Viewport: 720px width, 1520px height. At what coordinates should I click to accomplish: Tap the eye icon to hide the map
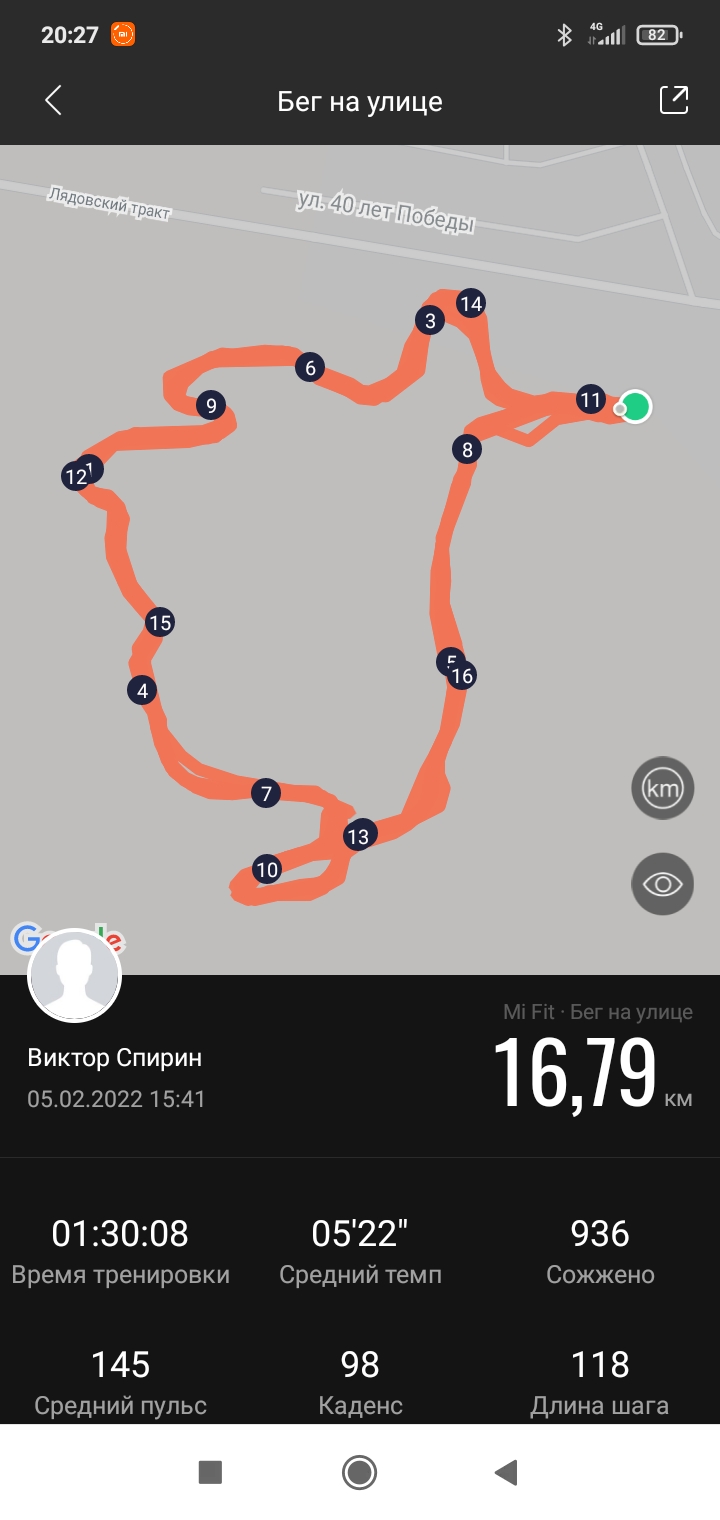(x=662, y=884)
